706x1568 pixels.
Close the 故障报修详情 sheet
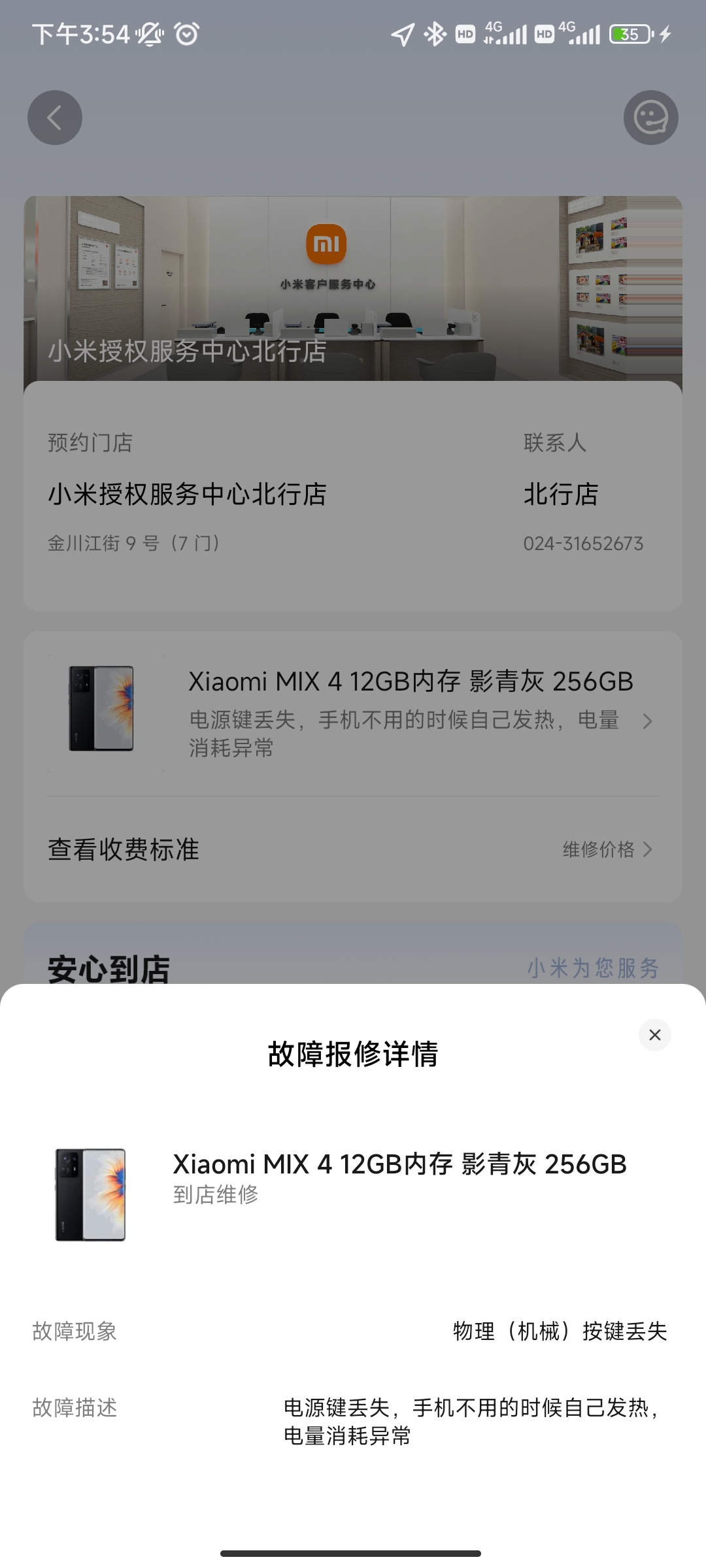click(x=654, y=1035)
